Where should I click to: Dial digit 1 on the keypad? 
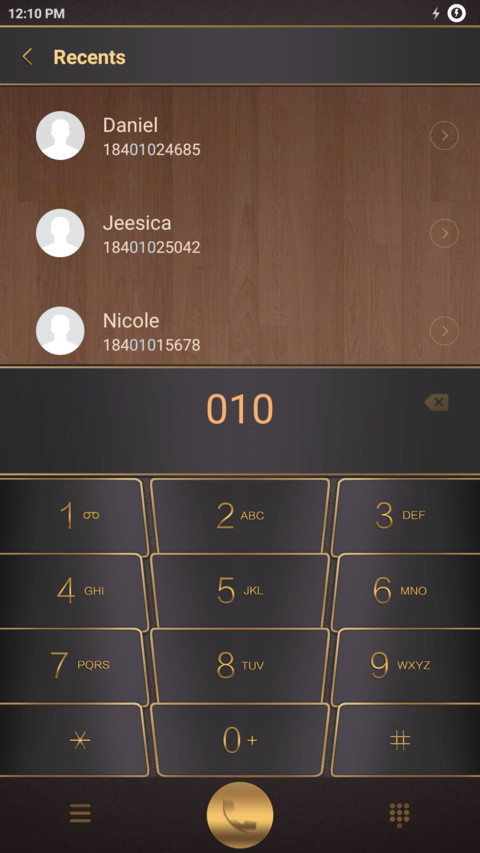pos(73,516)
